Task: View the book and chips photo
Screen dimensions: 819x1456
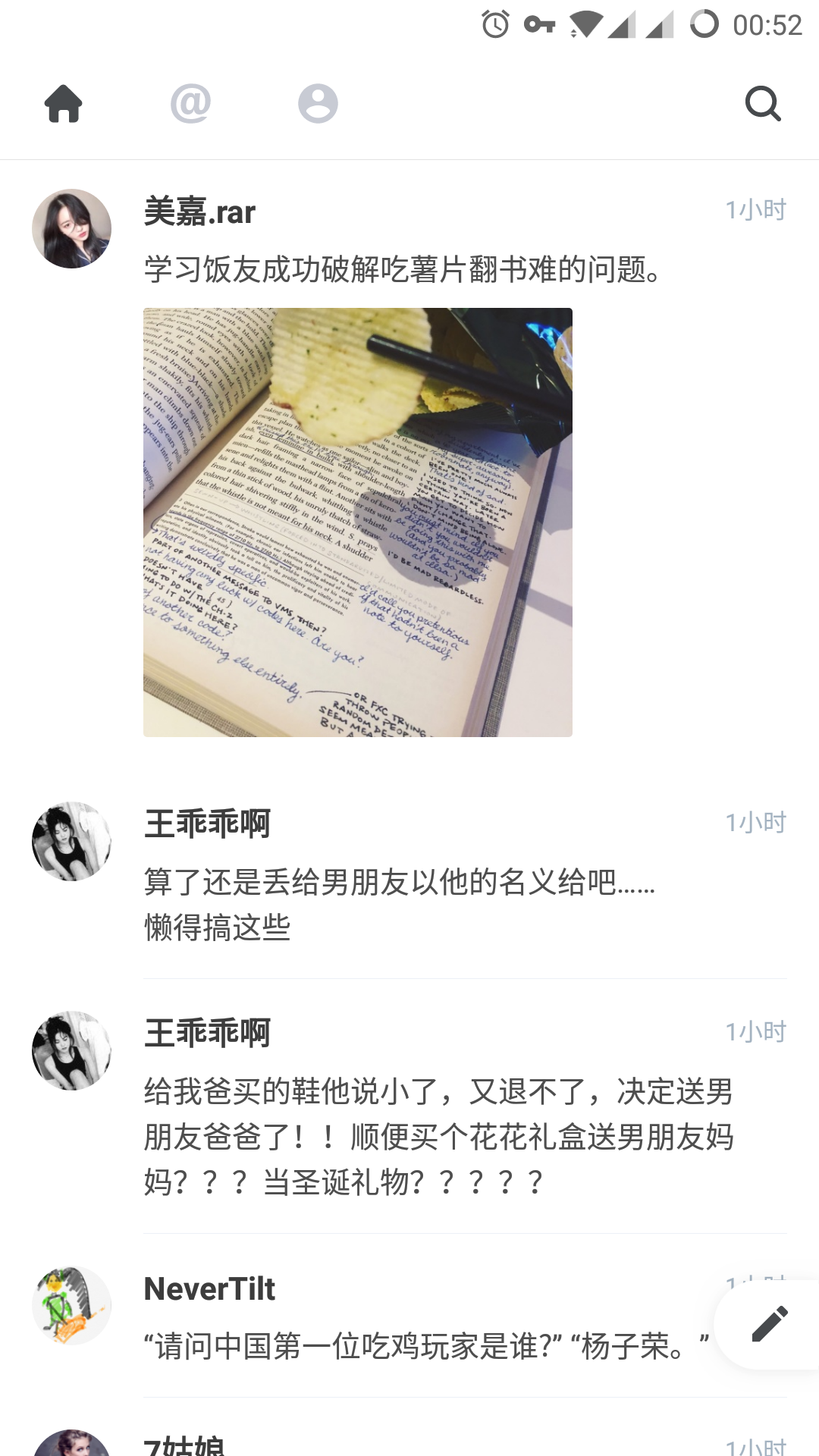Action: click(358, 522)
